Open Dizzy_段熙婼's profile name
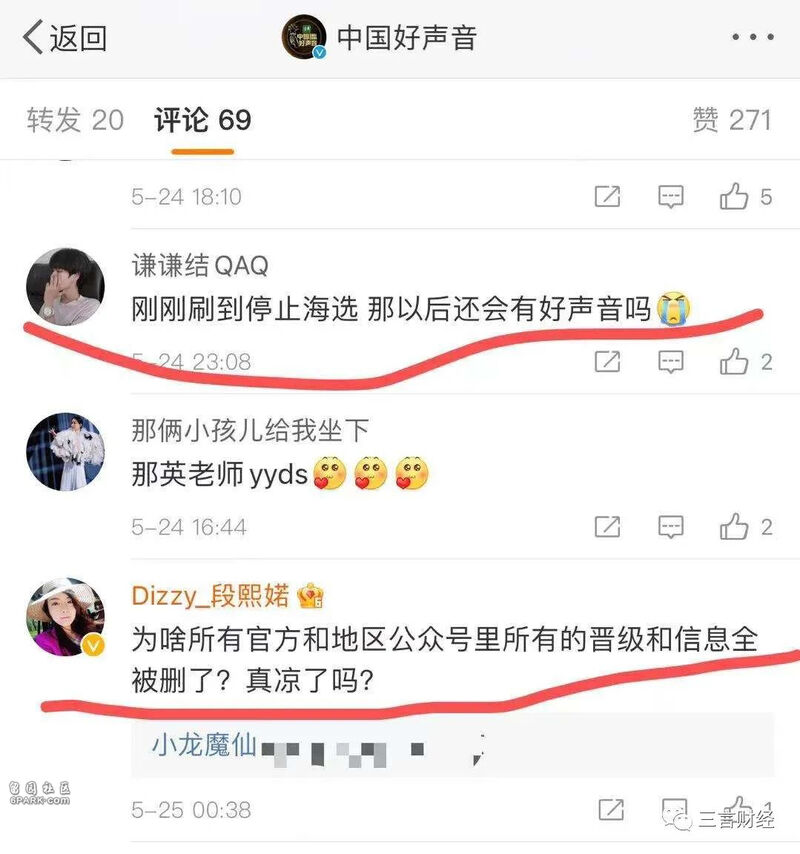 (x=210, y=597)
